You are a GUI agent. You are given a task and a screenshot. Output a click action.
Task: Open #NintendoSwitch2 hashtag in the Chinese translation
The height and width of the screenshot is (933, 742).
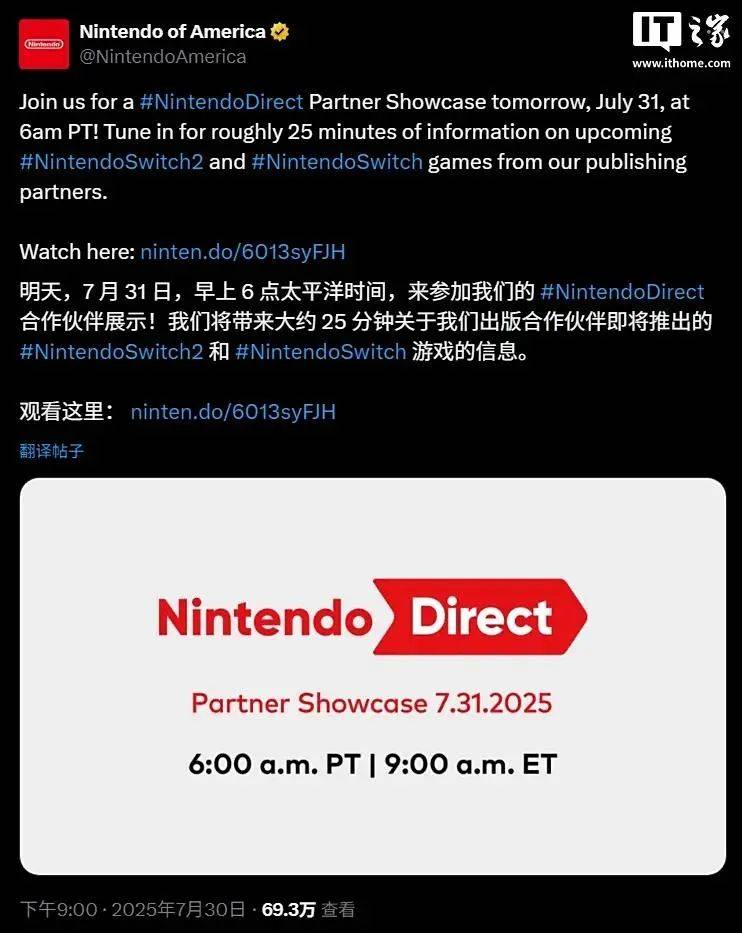tap(111, 351)
